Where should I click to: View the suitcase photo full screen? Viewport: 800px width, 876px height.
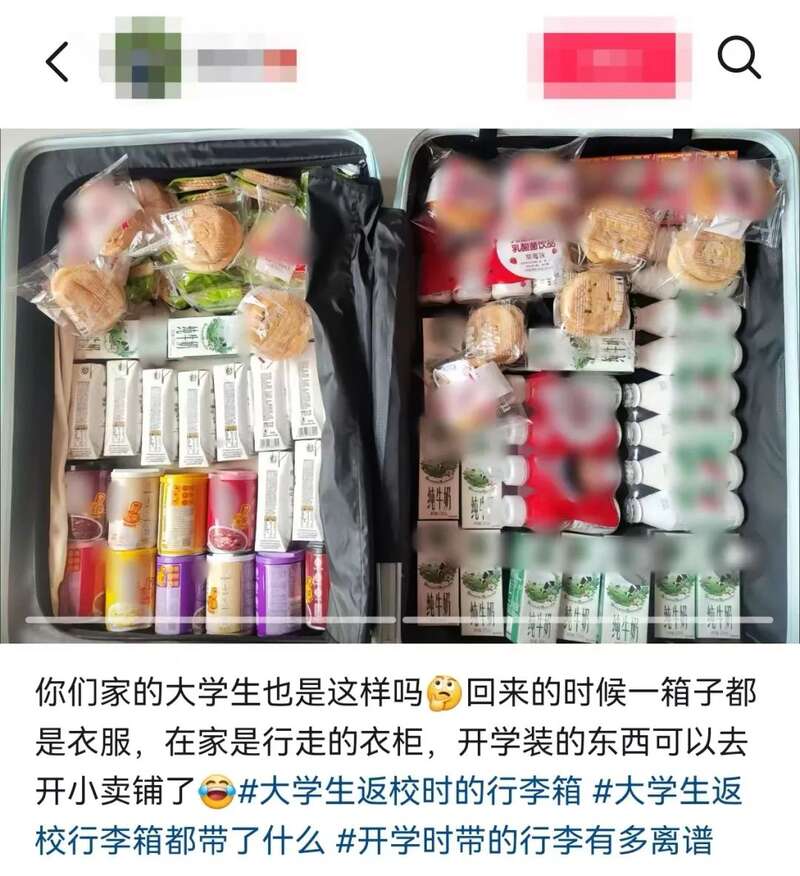click(x=400, y=385)
